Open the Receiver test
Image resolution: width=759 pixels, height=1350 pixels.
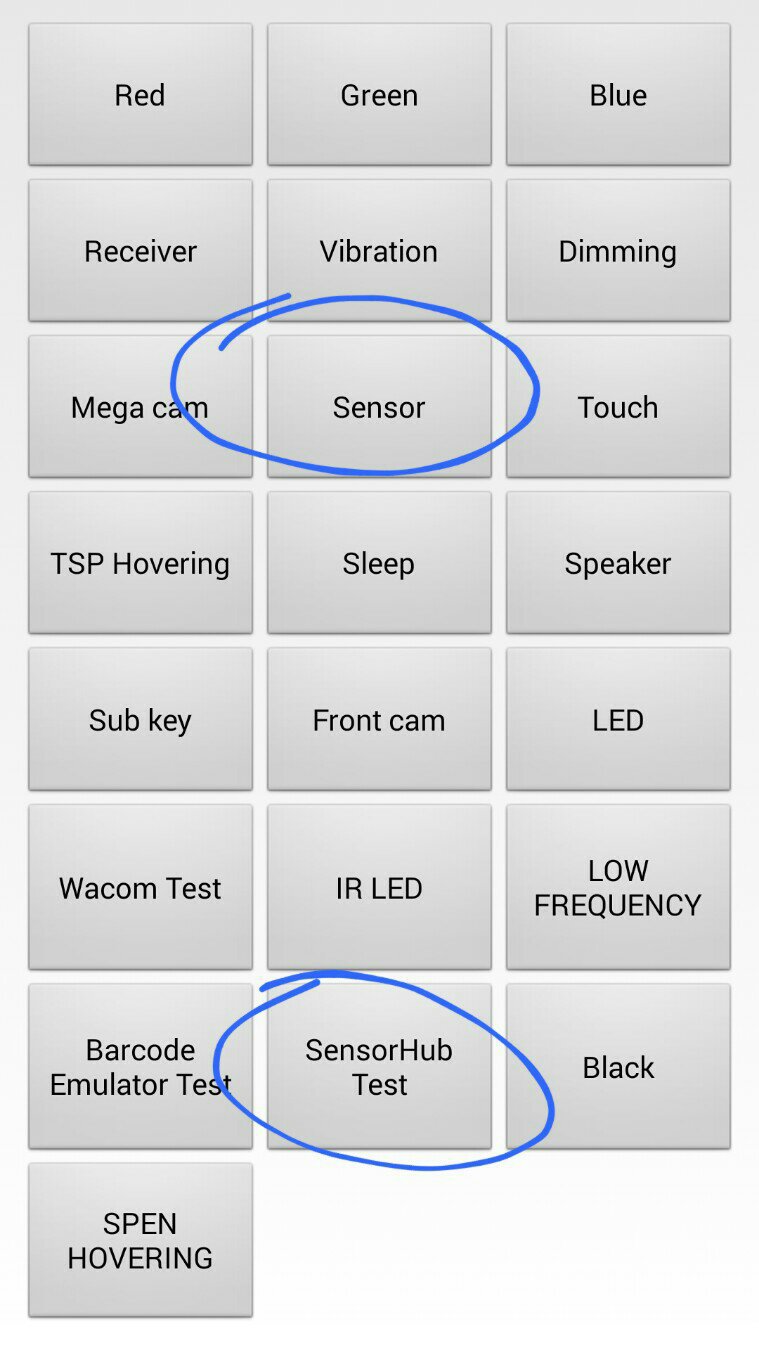(140, 251)
